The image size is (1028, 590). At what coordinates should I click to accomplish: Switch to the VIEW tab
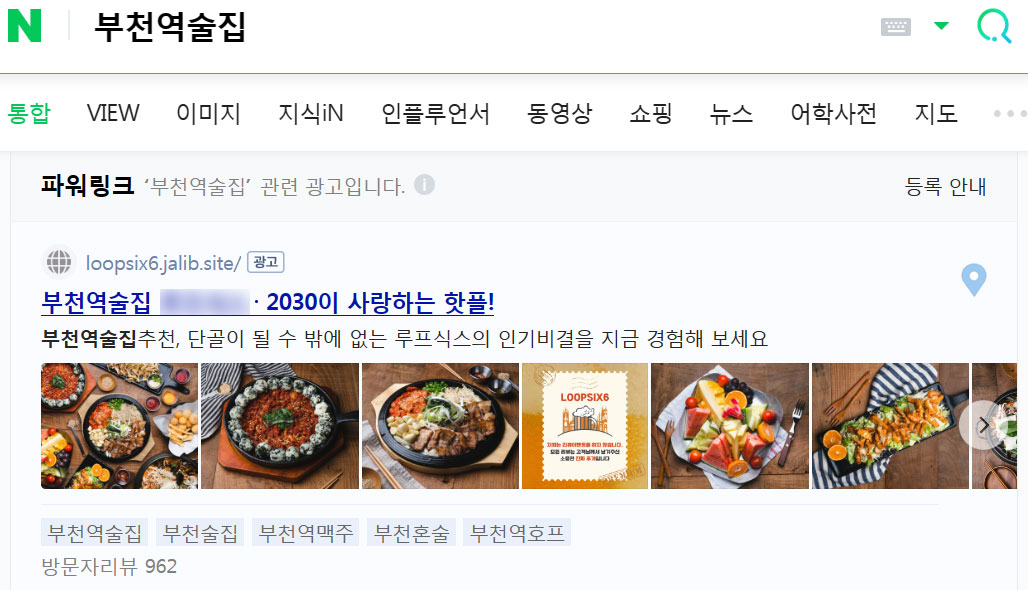(x=113, y=113)
